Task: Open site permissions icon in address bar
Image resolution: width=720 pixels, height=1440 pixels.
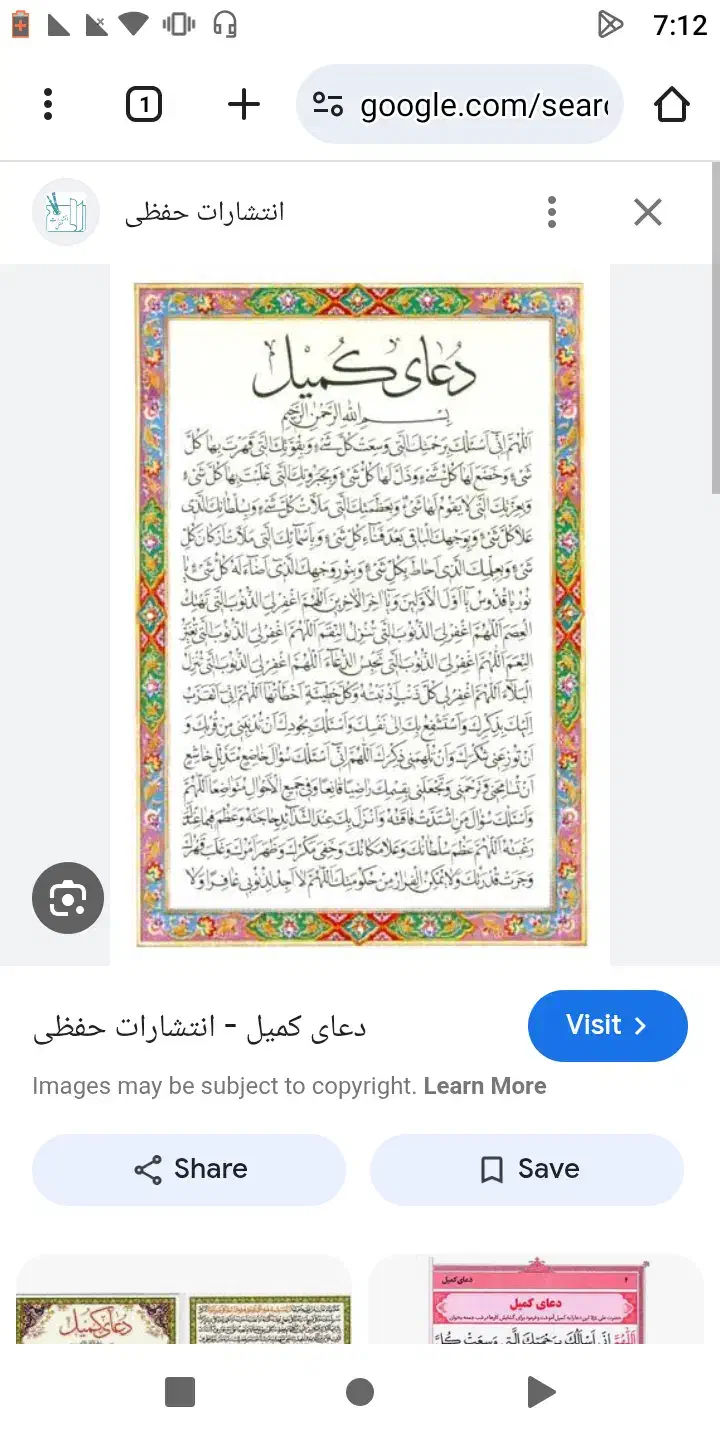Action: 327,104
